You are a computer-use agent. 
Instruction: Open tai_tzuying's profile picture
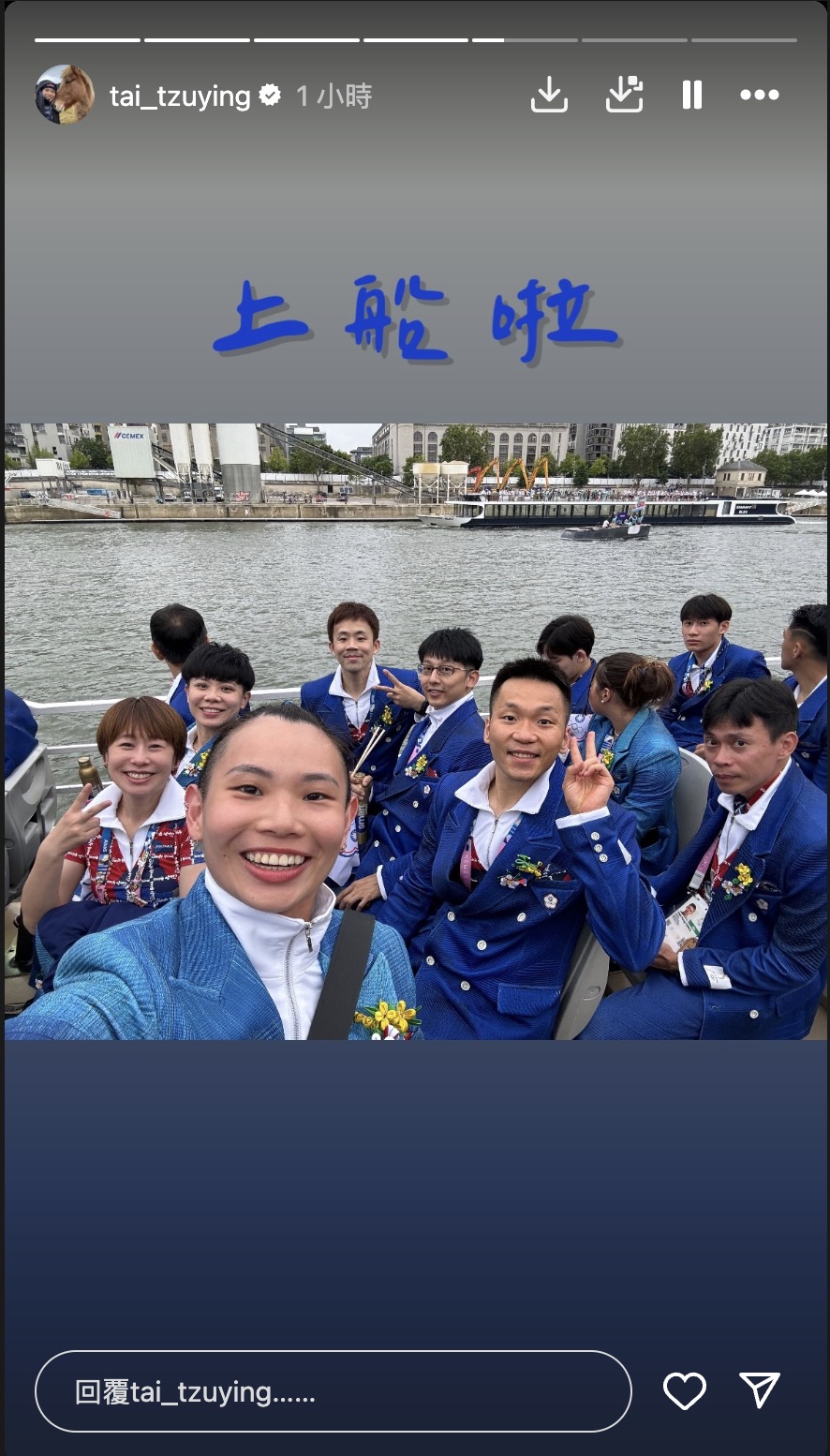65,95
